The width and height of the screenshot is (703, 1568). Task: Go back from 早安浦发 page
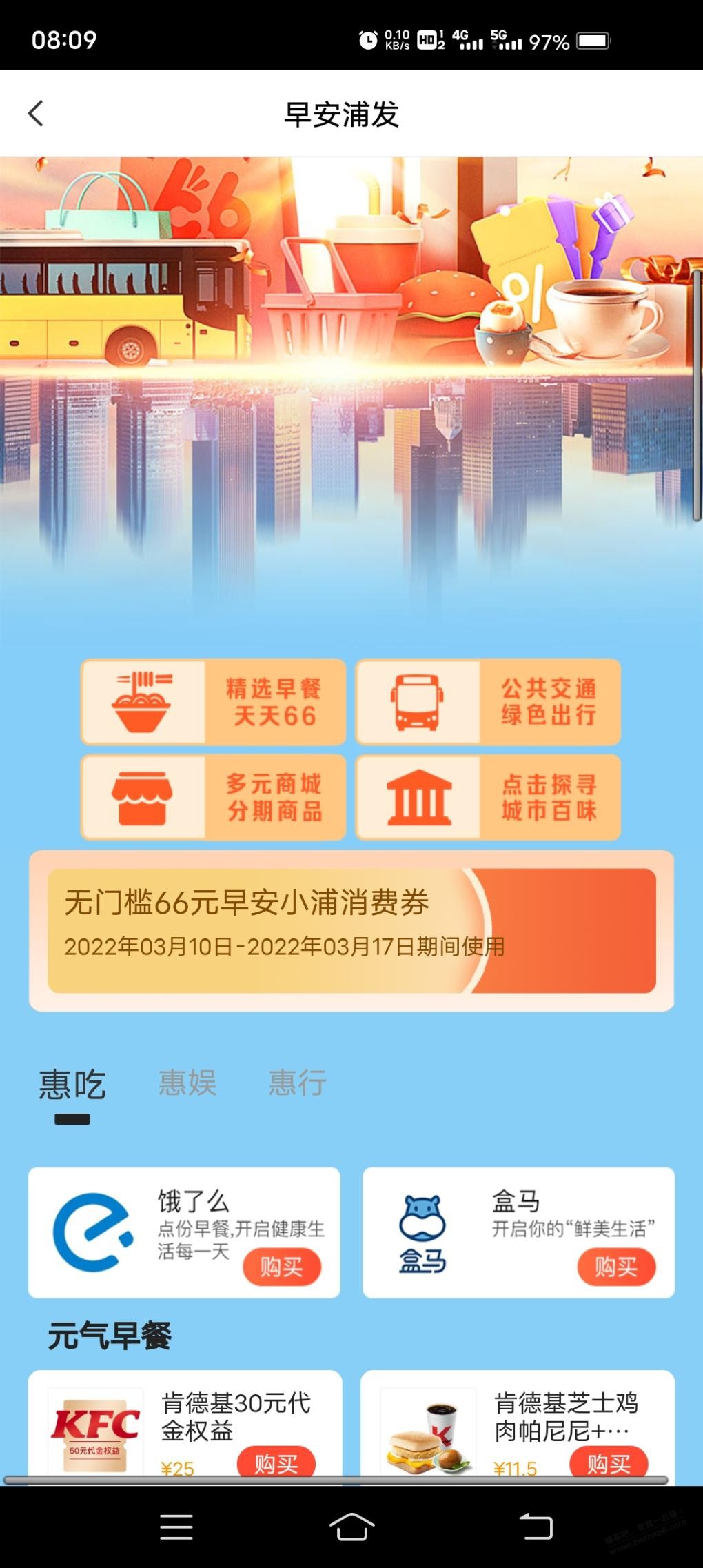(36, 114)
